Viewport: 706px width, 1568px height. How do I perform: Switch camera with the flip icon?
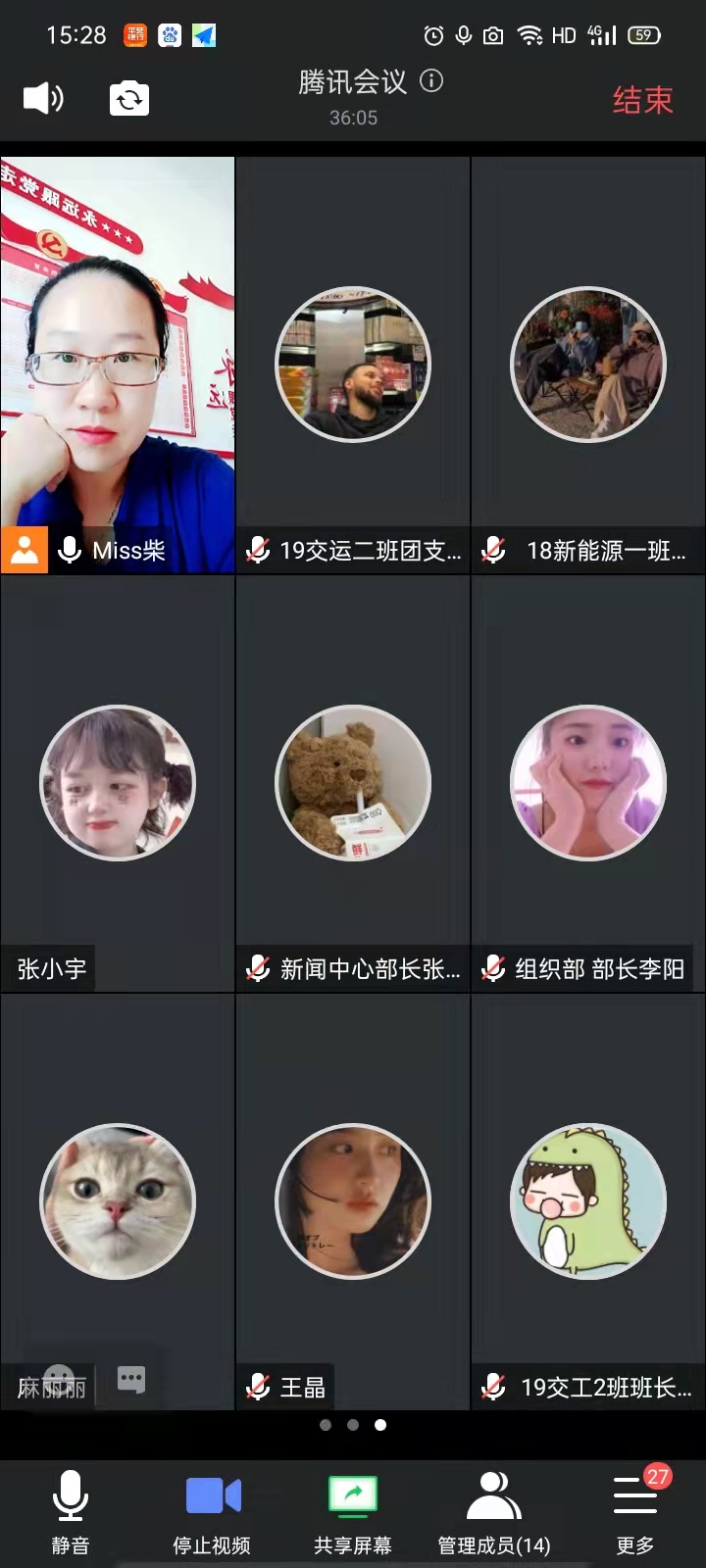click(129, 99)
